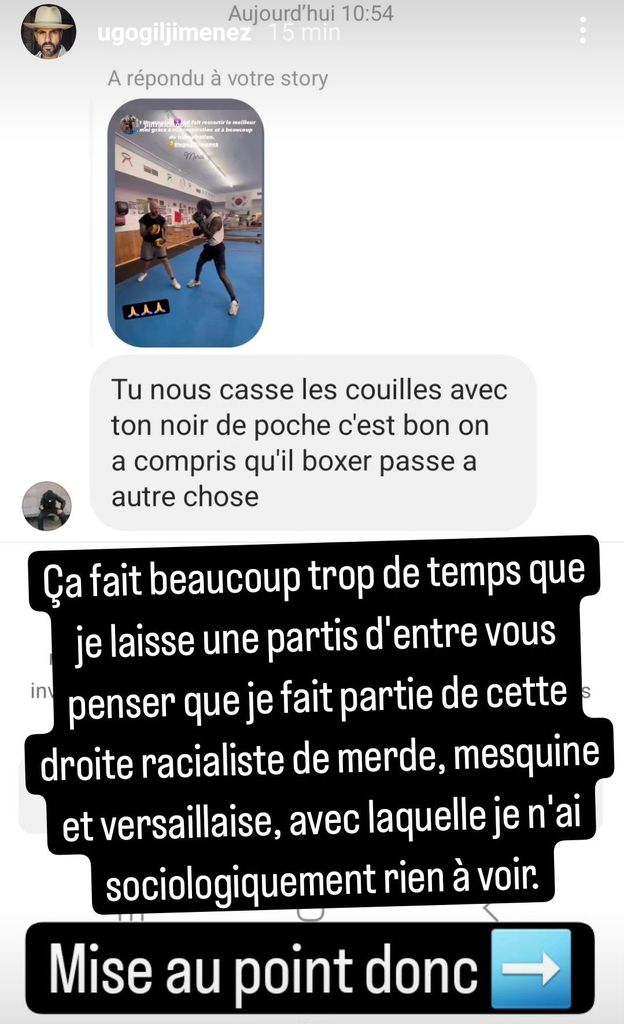Open the story overflow menu
The image size is (624, 1024).
pyautogui.click(x=583, y=31)
